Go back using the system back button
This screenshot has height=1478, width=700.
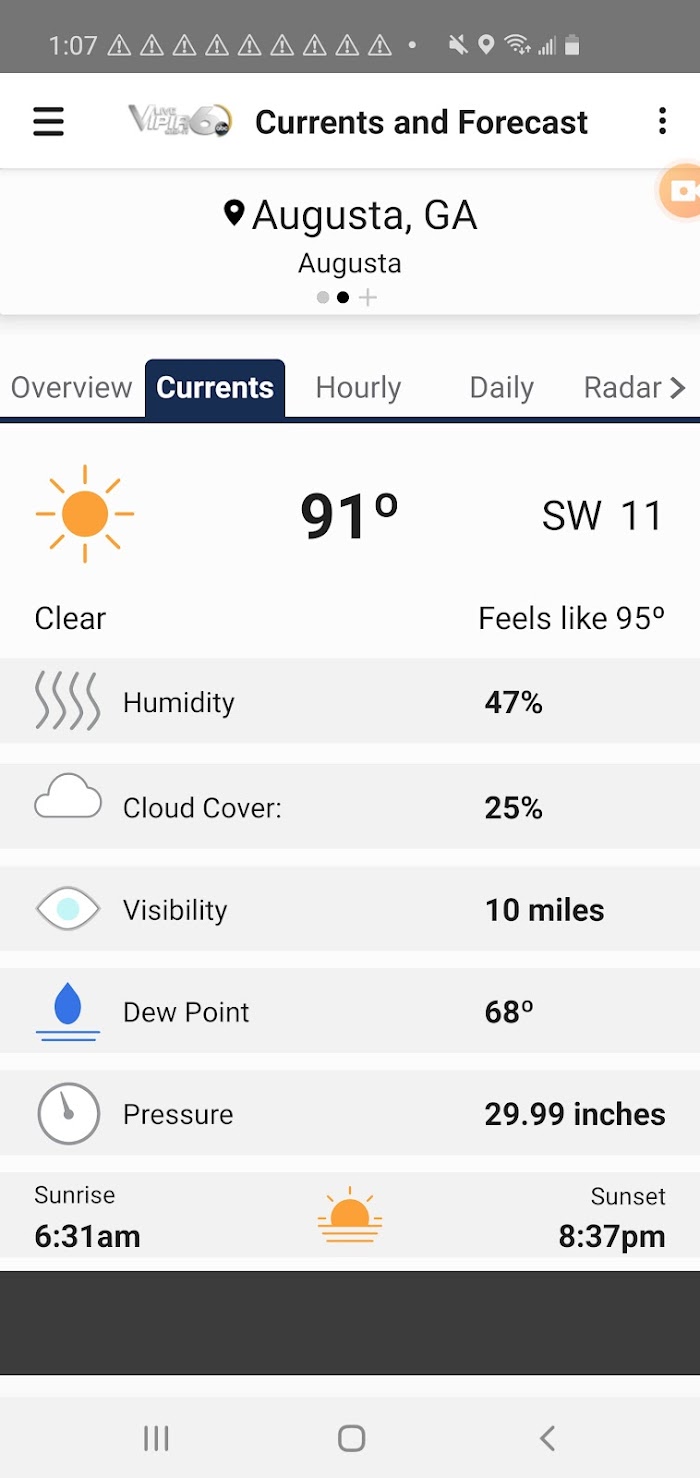pyautogui.click(x=547, y=1438)
